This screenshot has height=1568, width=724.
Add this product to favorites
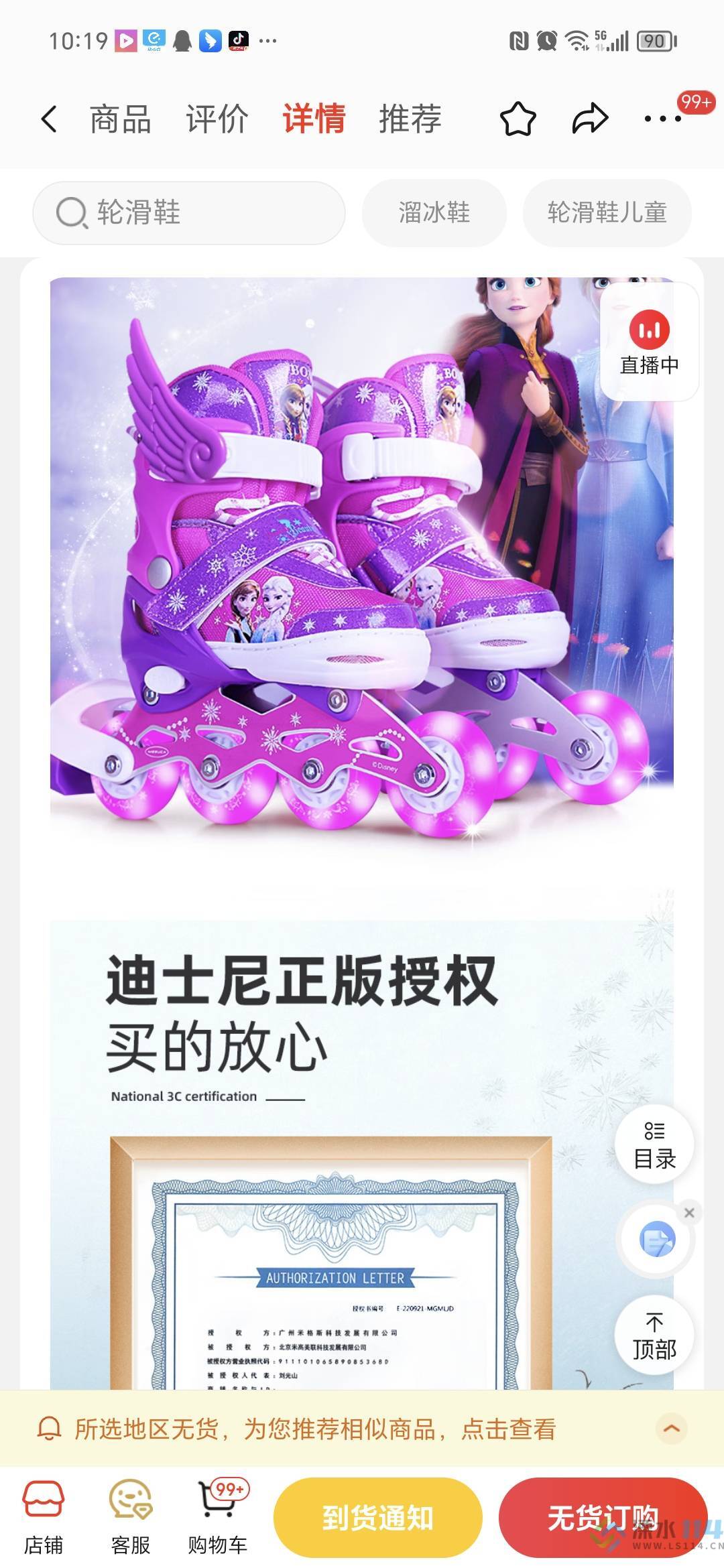pyautogui.click(x=518, y=119)
